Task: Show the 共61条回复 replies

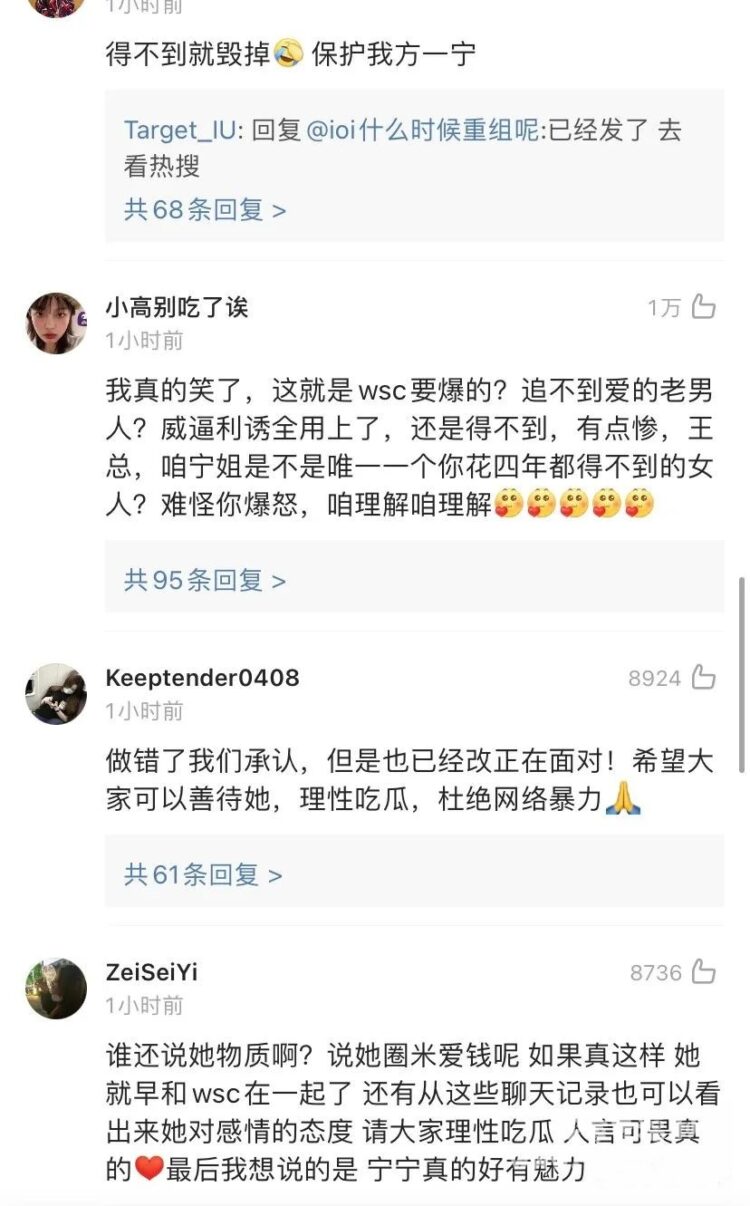Action: coord(203,875)
